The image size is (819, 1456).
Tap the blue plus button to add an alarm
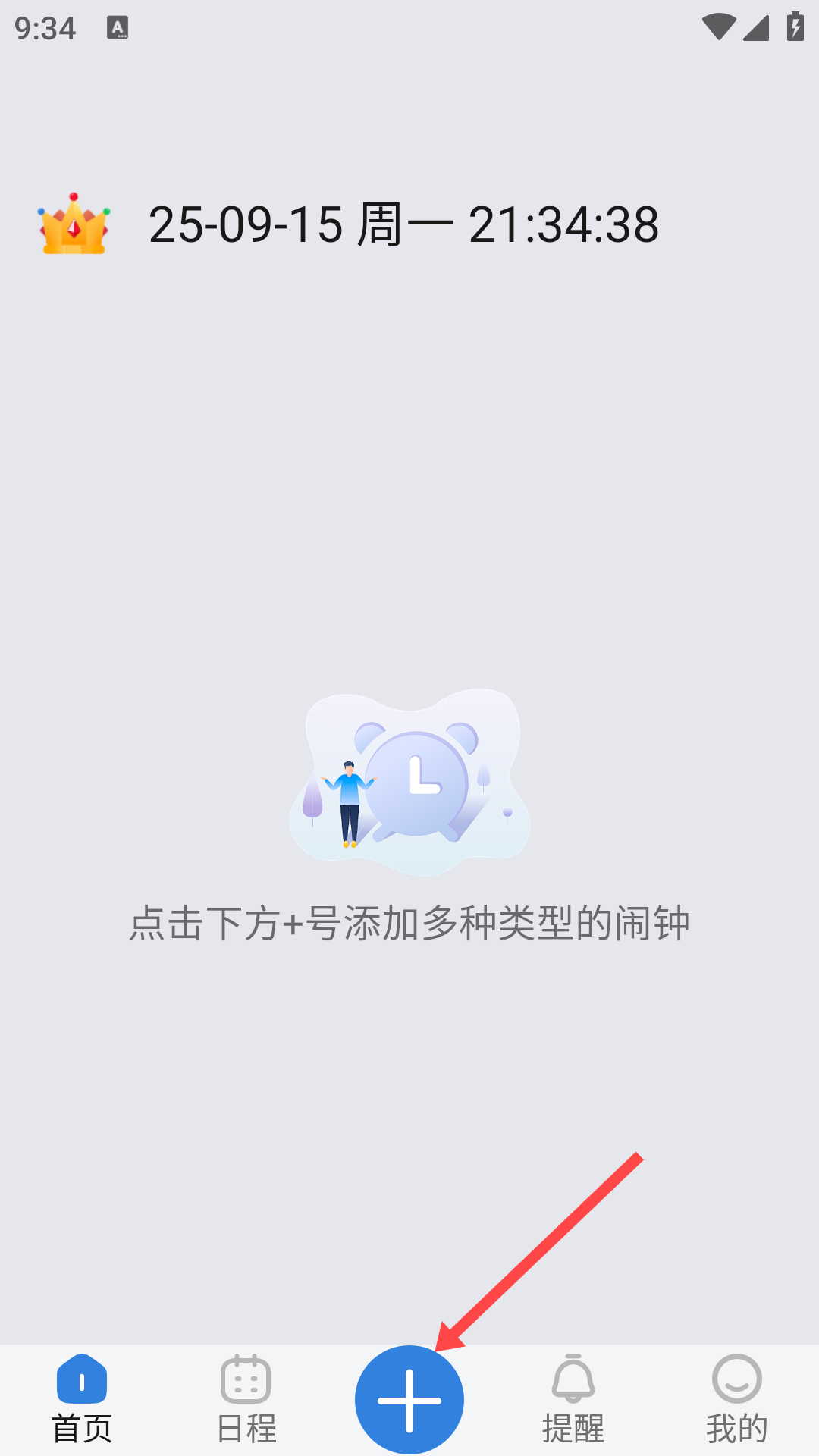coord(409,1400)
